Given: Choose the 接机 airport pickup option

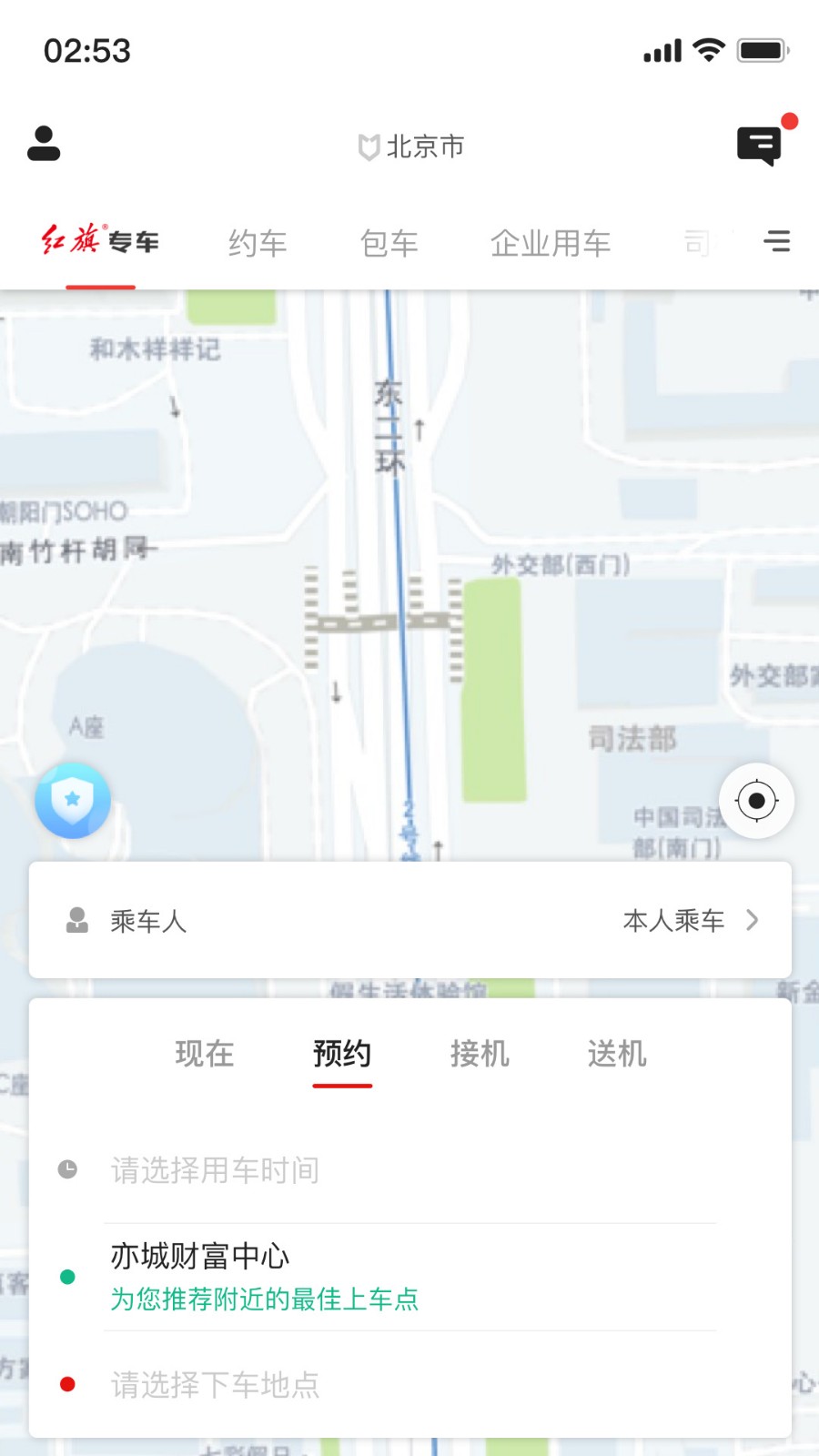Looking at the screenshot, I should click(x=480, y=1054).
